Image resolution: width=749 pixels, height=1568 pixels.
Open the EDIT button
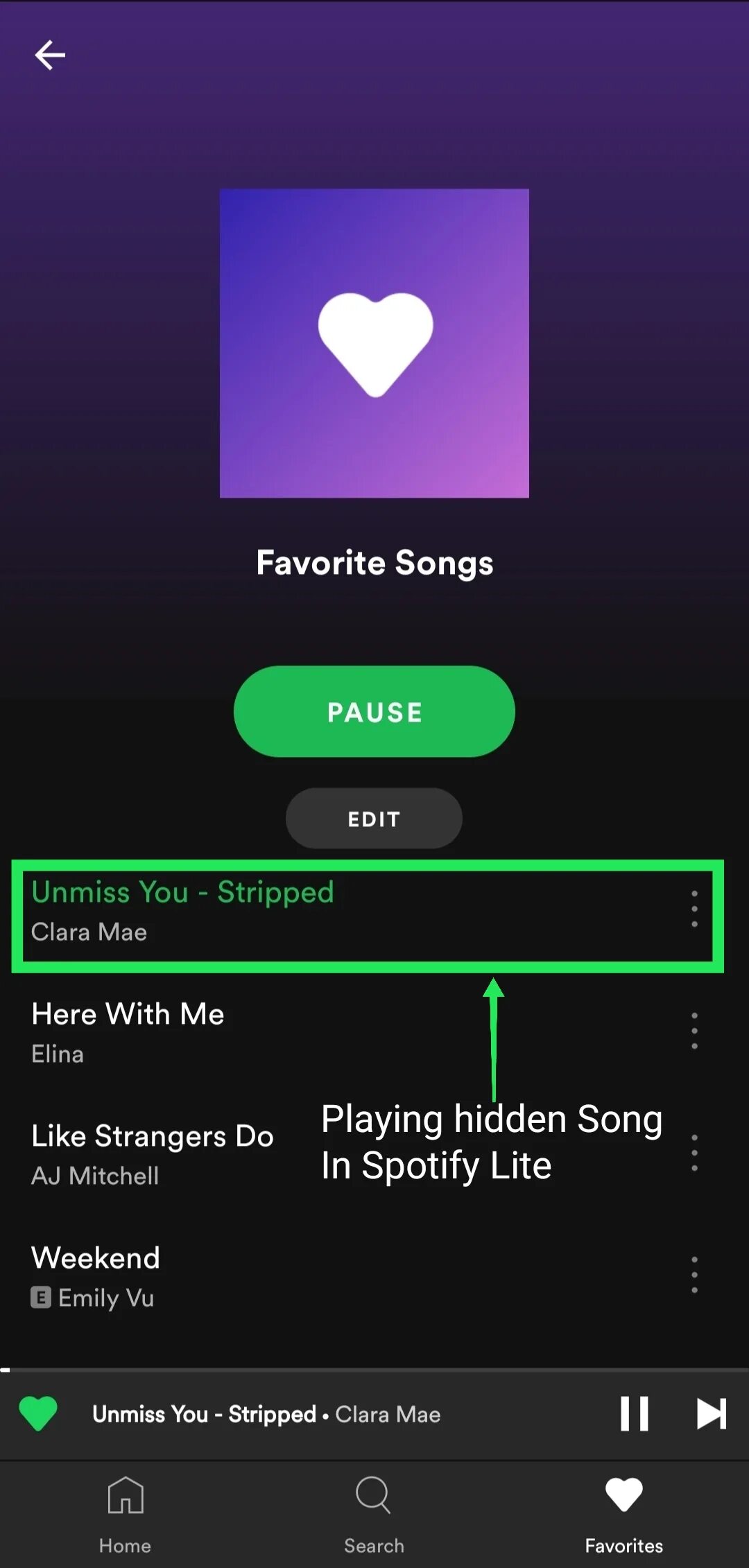(x=374, y=819)
